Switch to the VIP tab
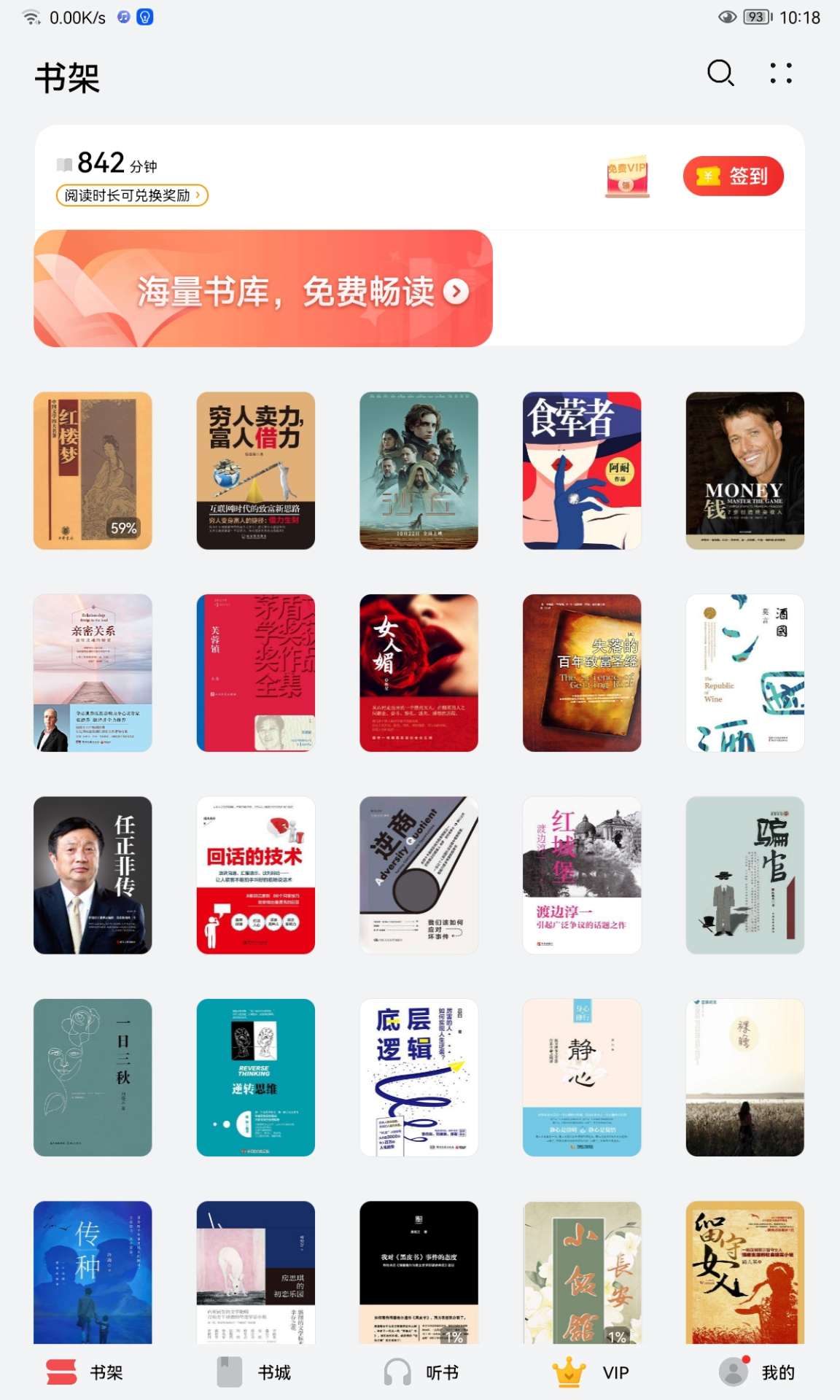The width and height of the screenshot is (840, 1400). click(591, 1372)
